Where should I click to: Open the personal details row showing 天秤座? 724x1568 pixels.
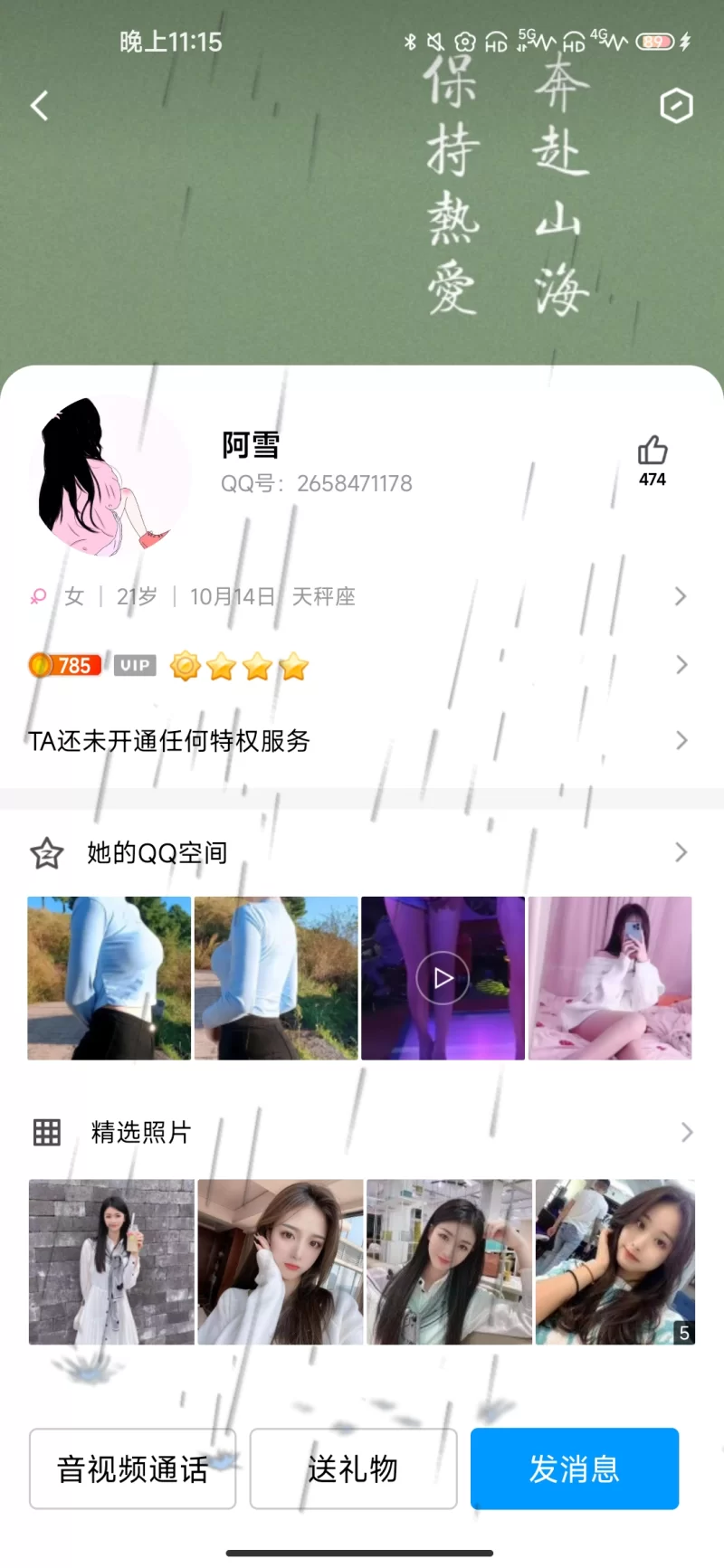click(357, 596)
